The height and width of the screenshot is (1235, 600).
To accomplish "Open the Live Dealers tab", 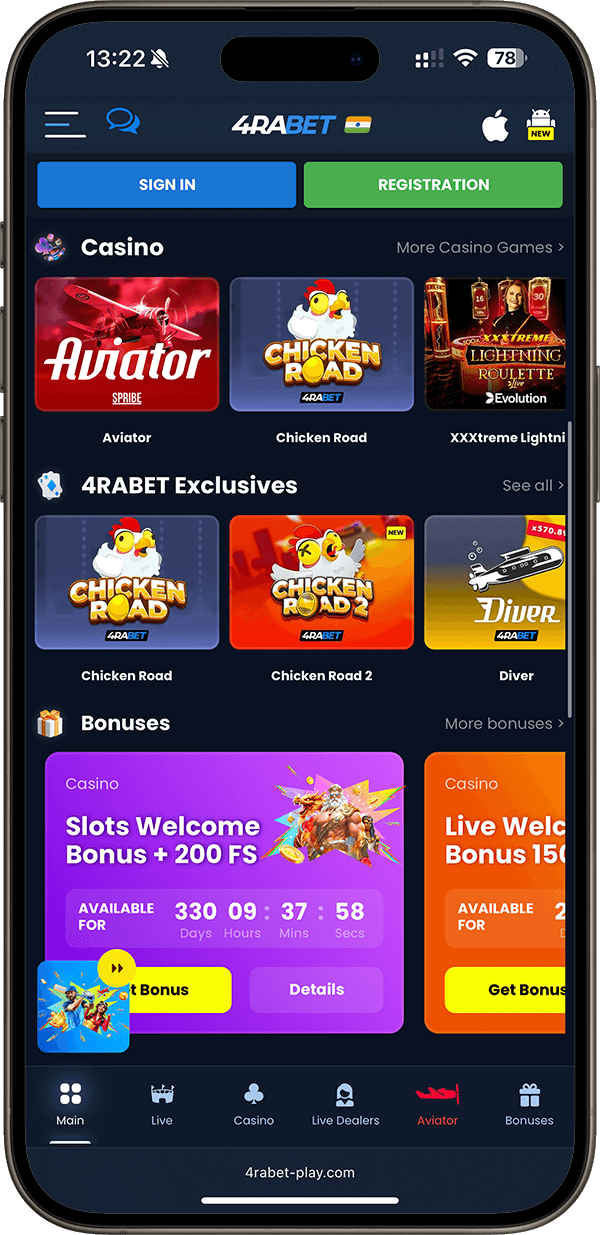I will point(345,1103).
